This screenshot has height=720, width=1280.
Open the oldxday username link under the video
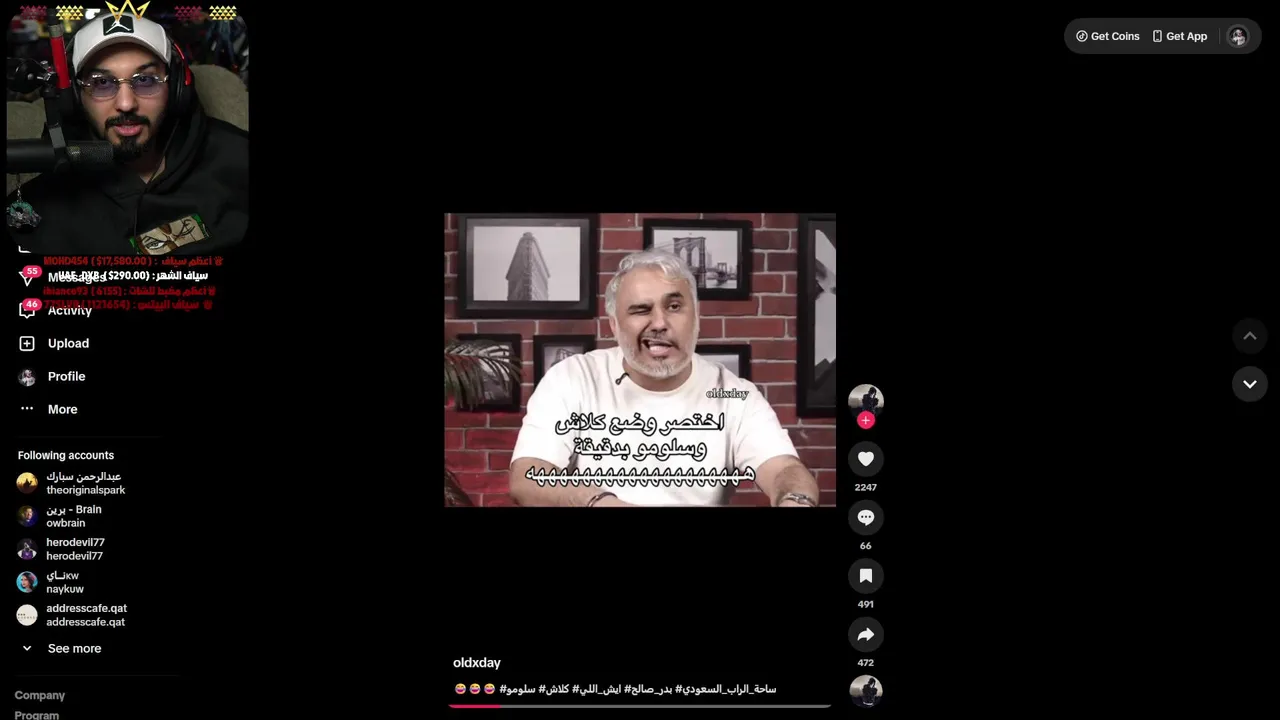tap(477, 663)
